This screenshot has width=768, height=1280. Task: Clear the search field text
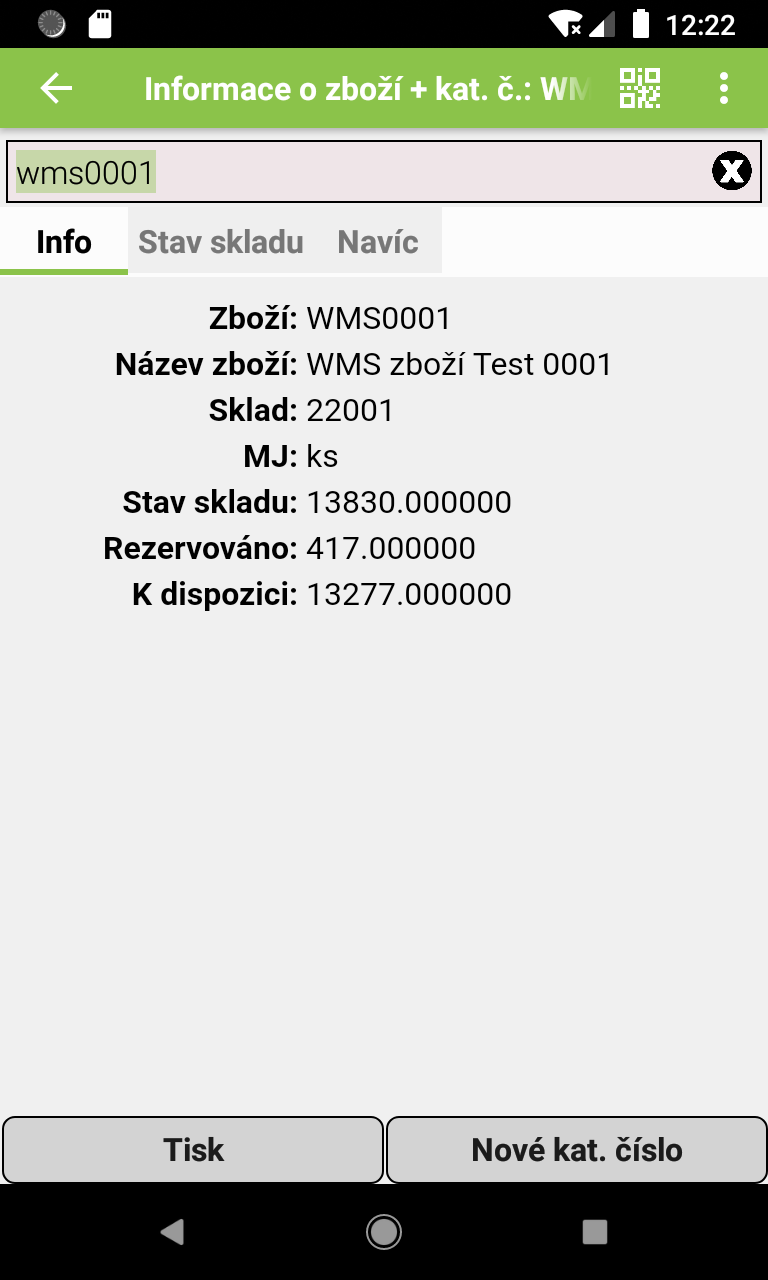(x=732, y=172)
